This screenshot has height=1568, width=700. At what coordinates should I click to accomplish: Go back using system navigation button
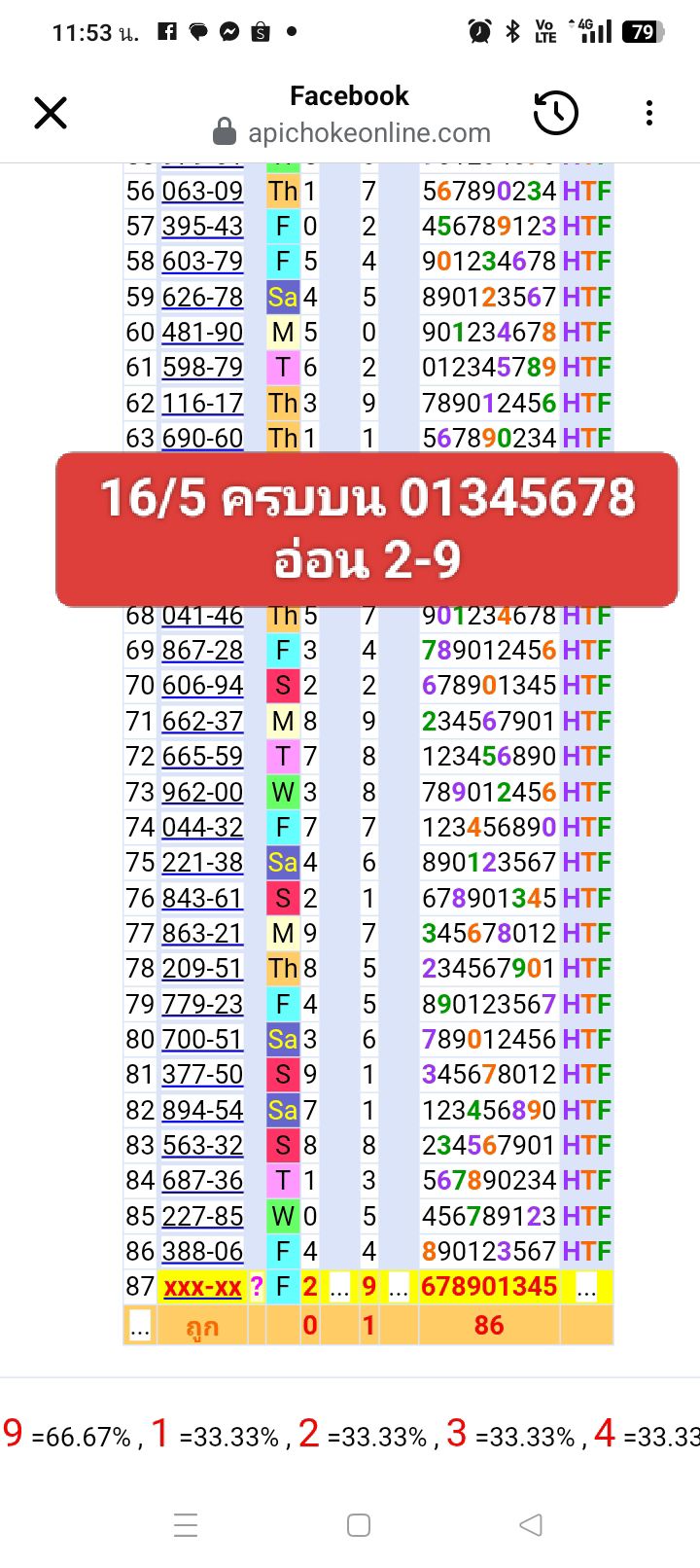530,1524
